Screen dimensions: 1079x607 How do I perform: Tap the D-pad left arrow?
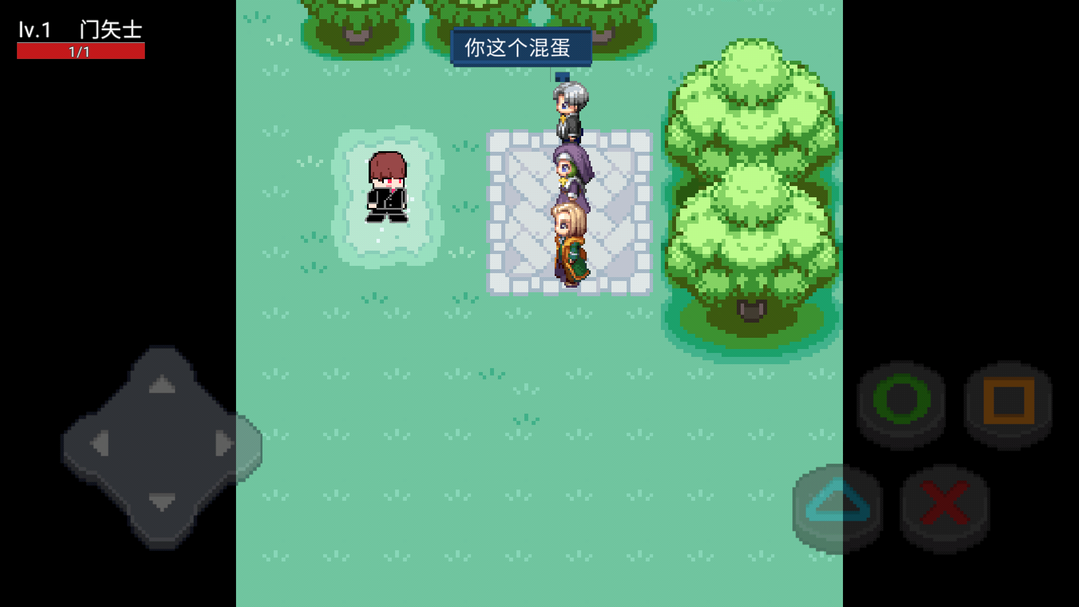click(99, 444)
